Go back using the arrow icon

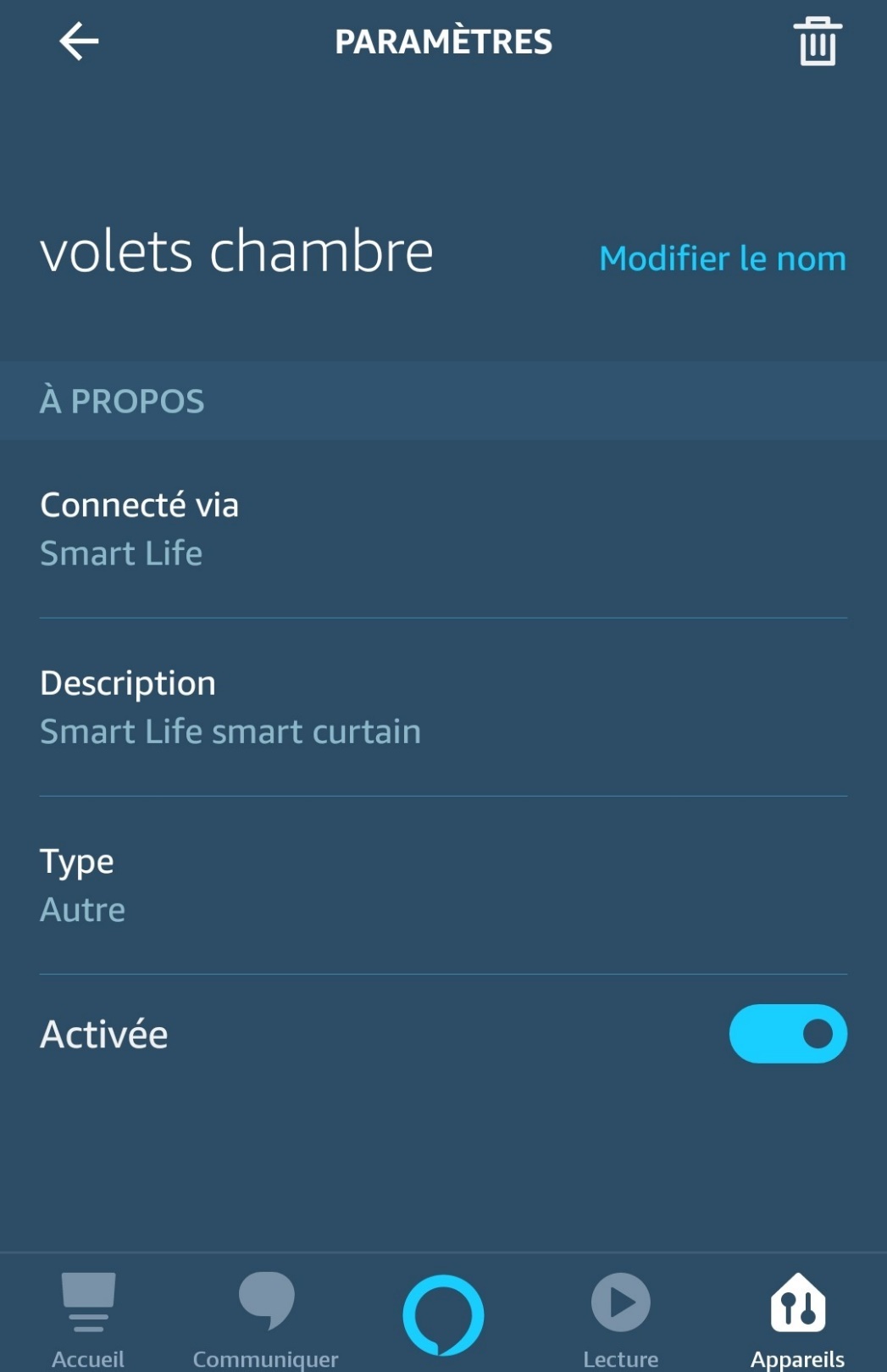(x=79, y=42)
